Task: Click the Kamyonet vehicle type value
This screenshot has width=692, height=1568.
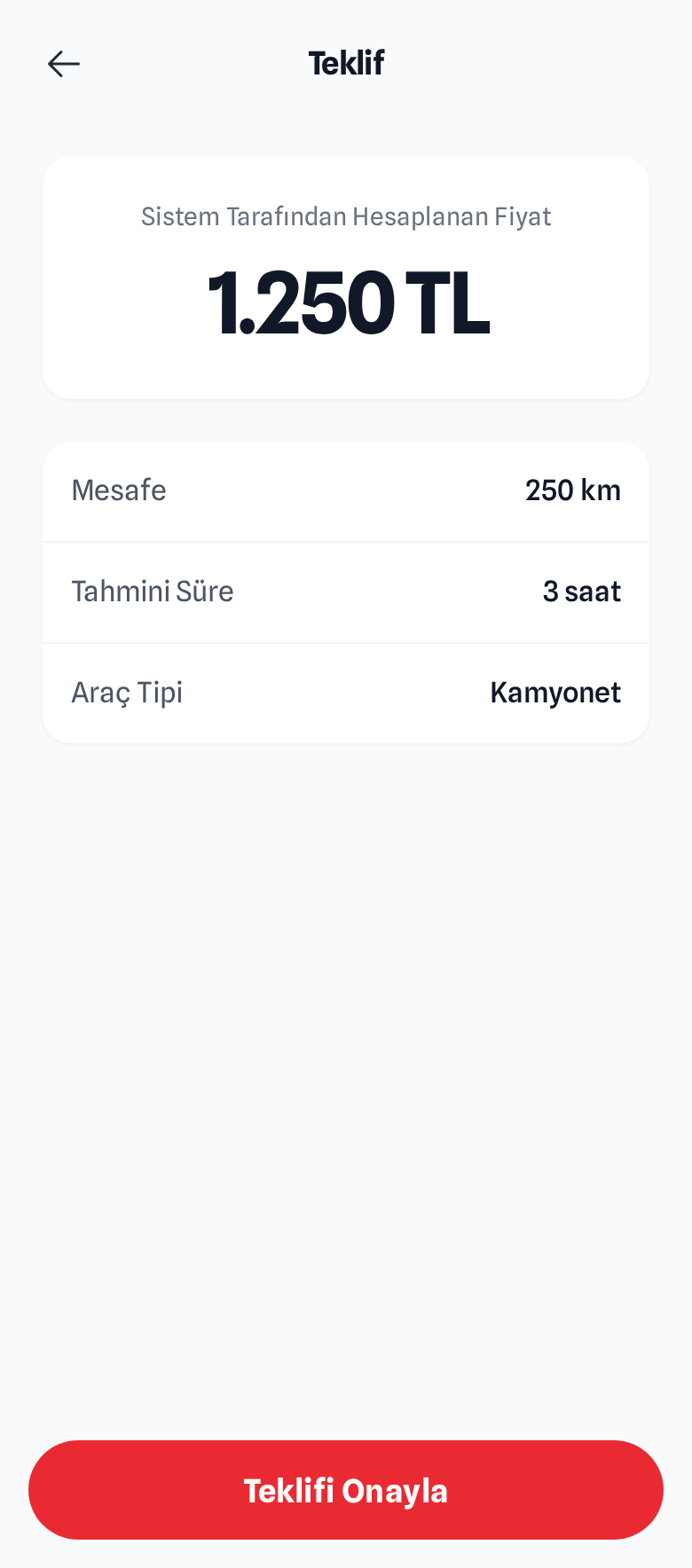Action: coord(555,693)
